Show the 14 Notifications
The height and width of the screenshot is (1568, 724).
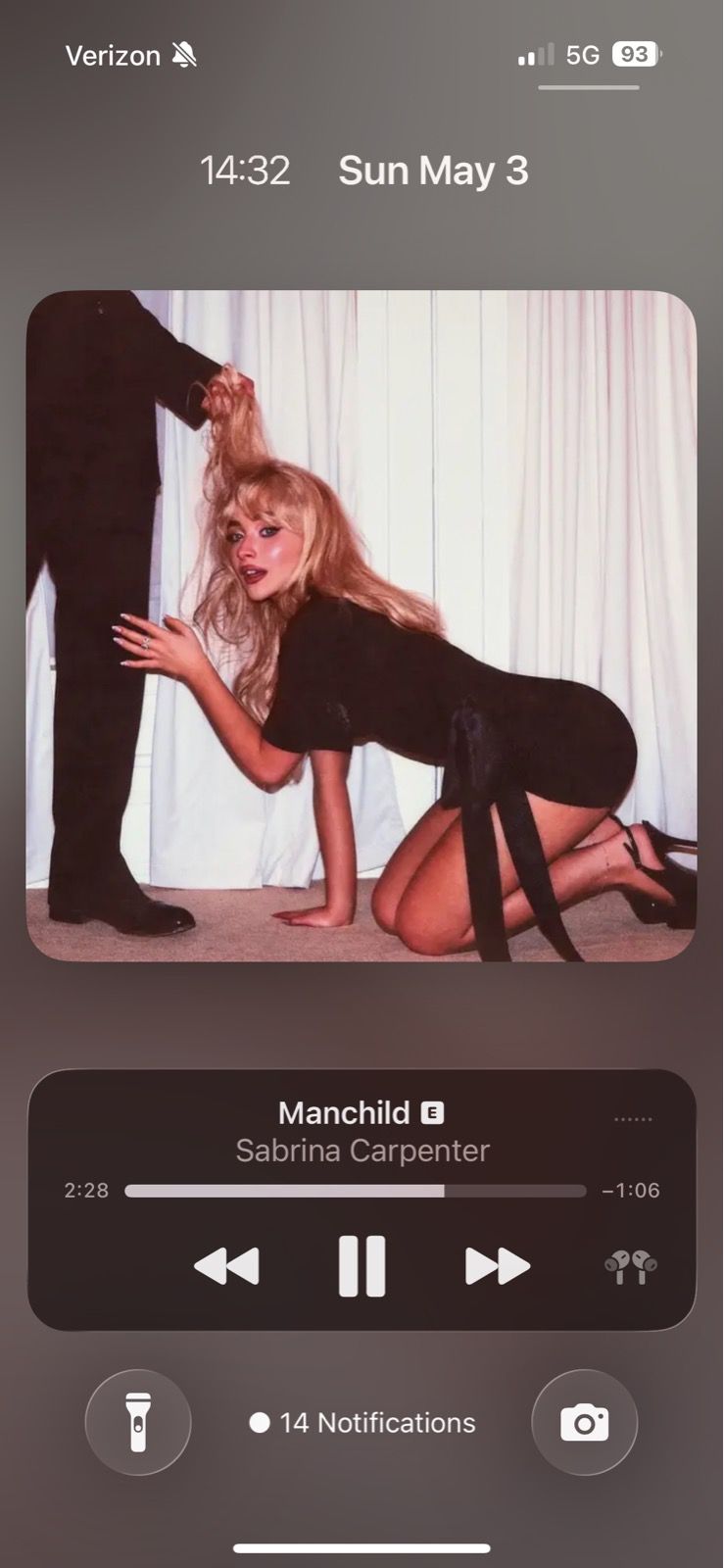click(362, 1423)
